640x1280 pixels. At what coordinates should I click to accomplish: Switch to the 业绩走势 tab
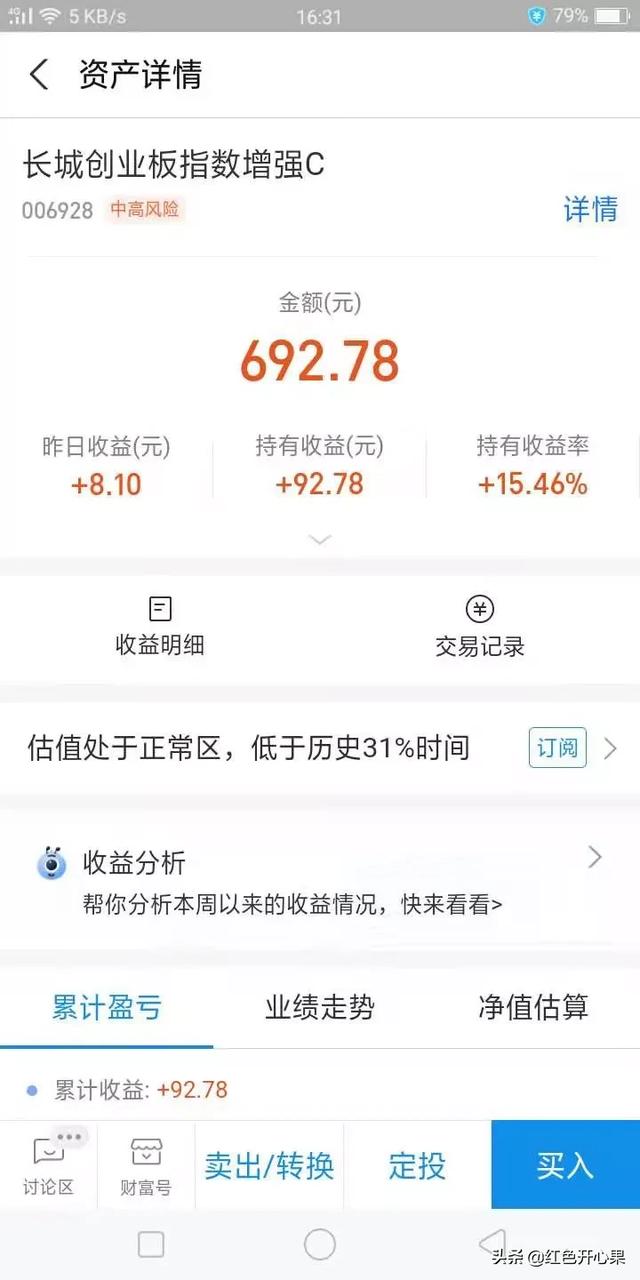point(320,1007)
